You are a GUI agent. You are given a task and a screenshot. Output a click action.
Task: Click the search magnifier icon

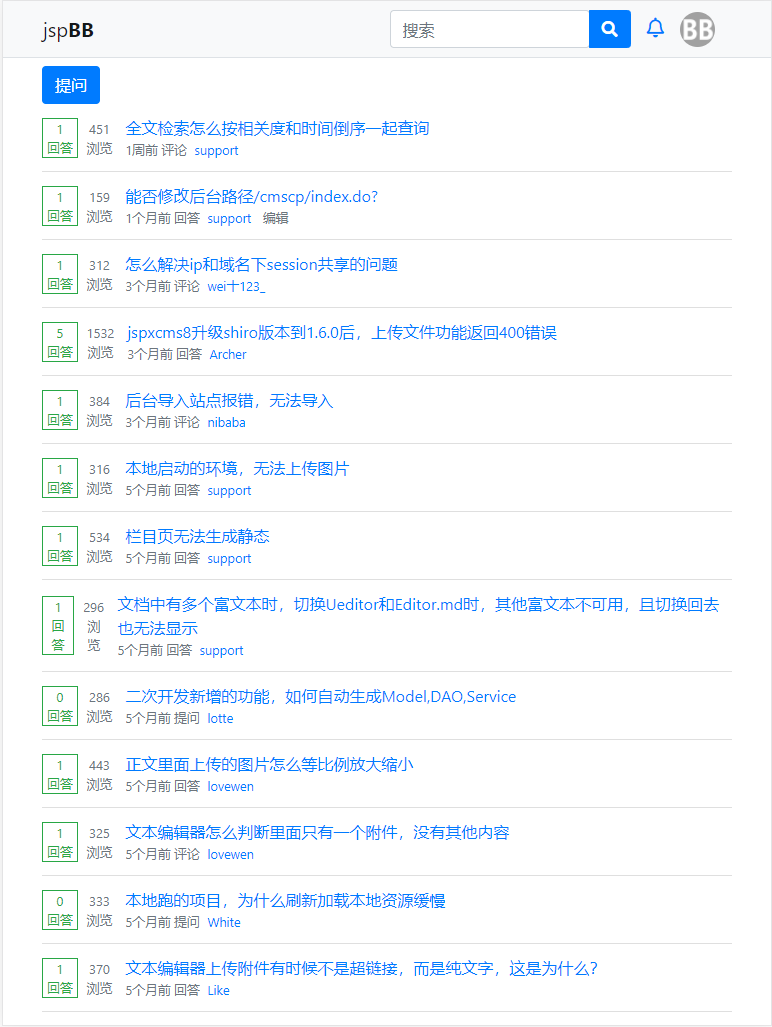click(610, 29)
